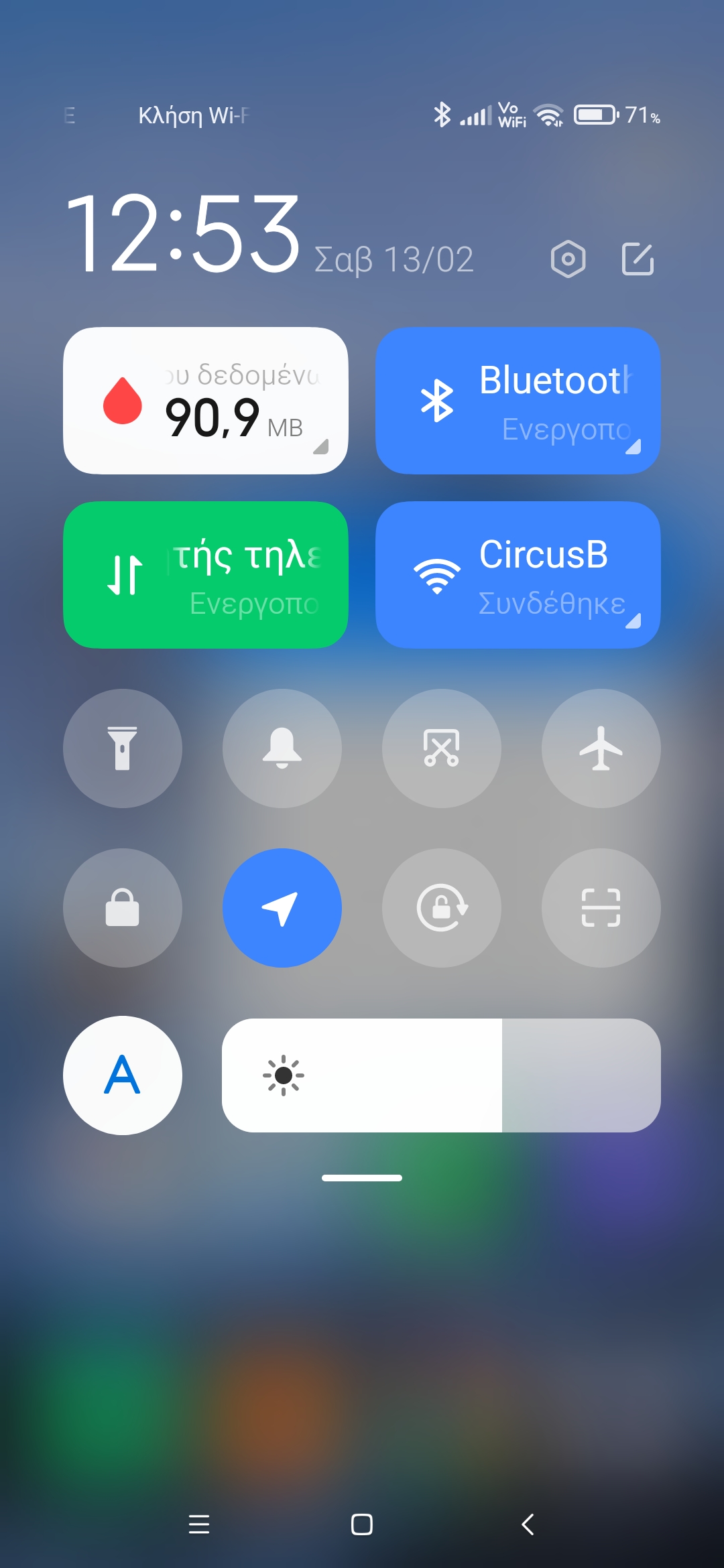Open the 90,9 MB data usage card

click(x=206, y=401)
